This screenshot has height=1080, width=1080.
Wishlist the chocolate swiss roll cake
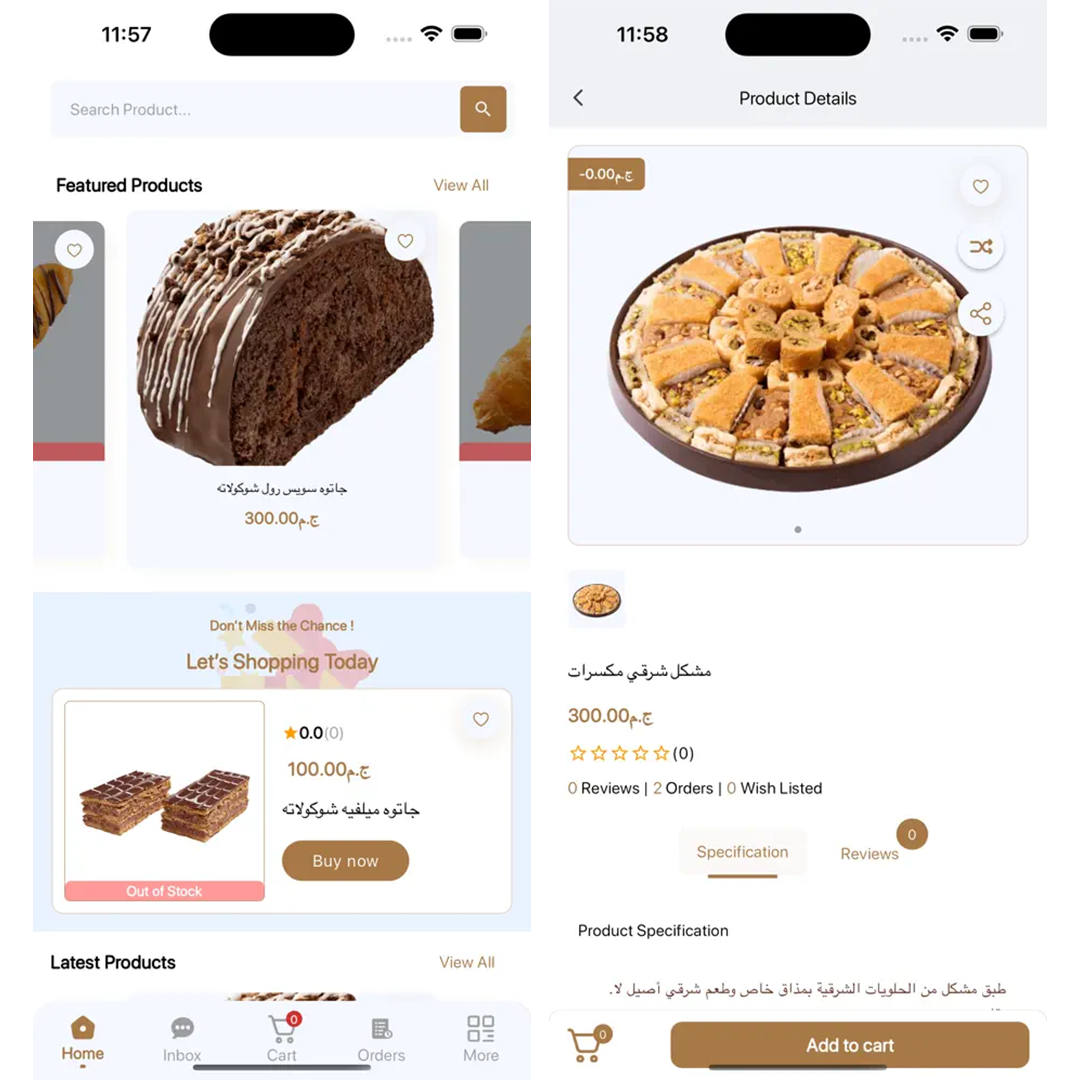pos(405,241)
